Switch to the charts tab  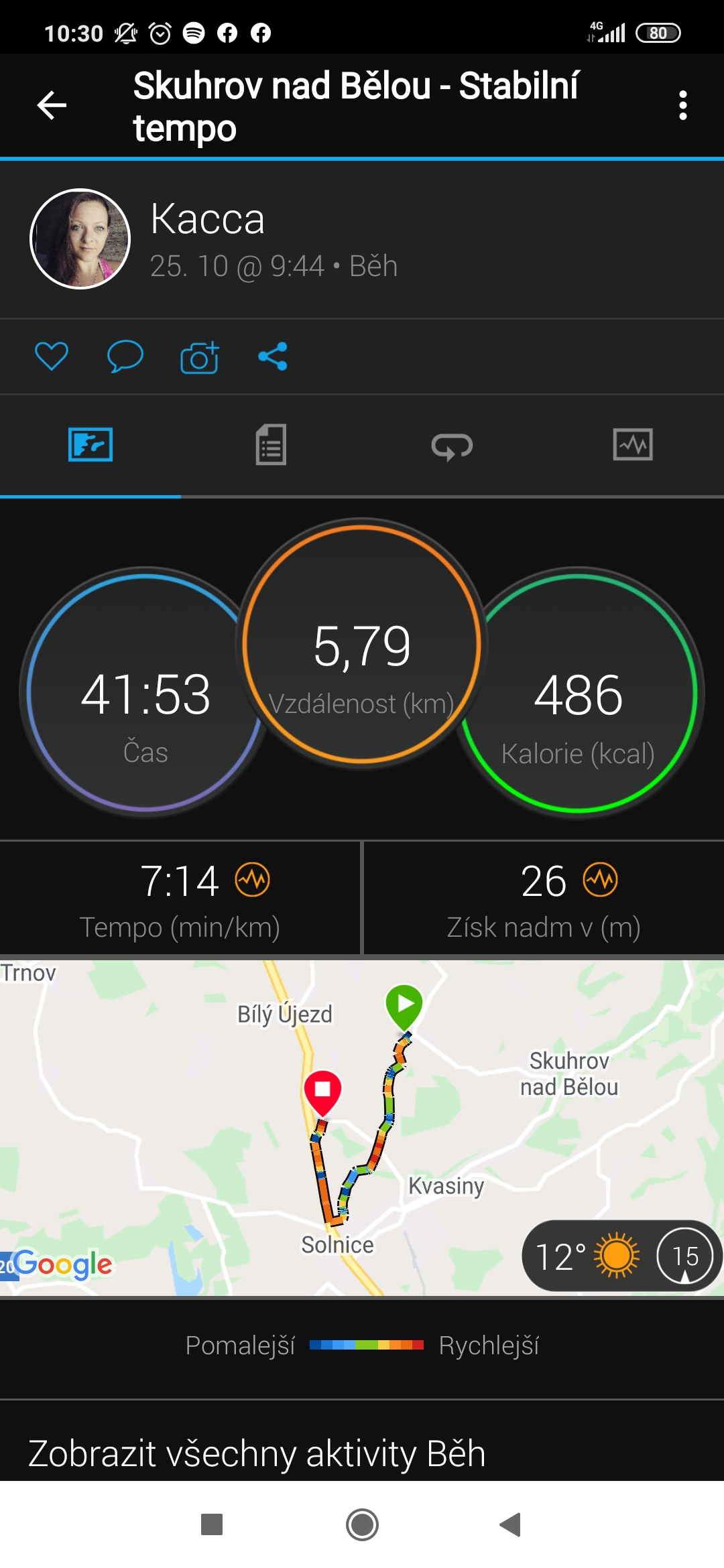[x=633, y=444]
